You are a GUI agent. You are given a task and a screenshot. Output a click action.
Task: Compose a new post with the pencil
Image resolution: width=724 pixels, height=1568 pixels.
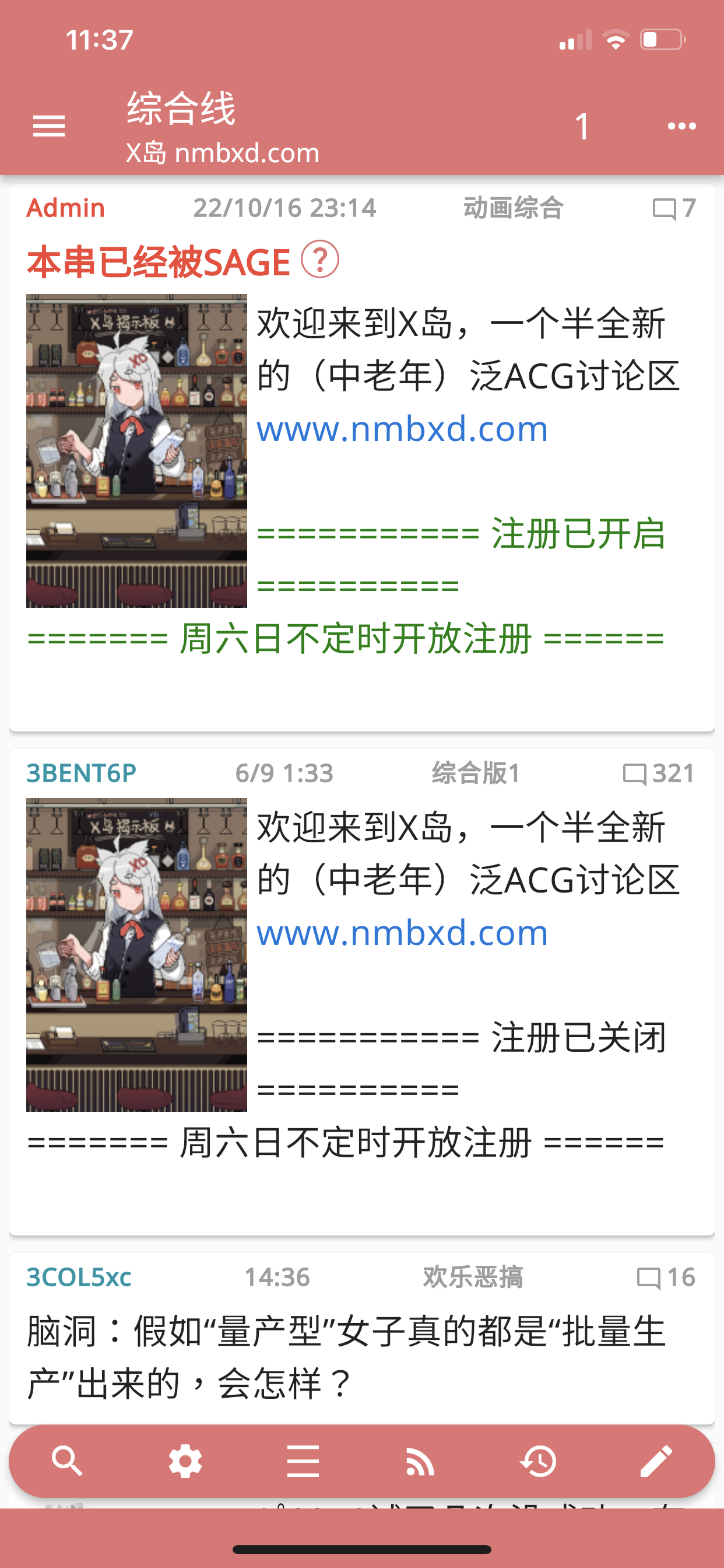(x=656, y=1461)
